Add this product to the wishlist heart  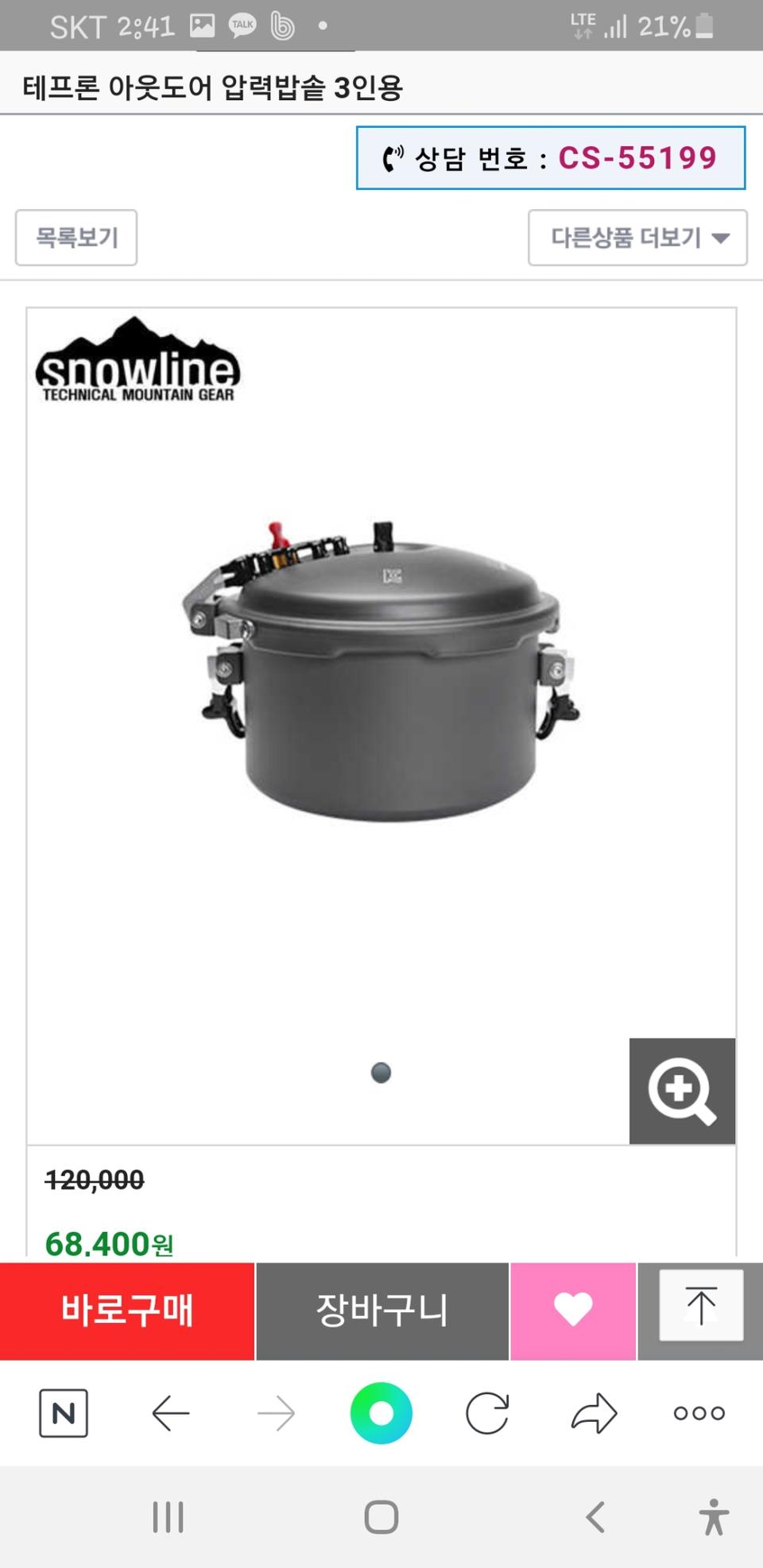coord(573,1311)
